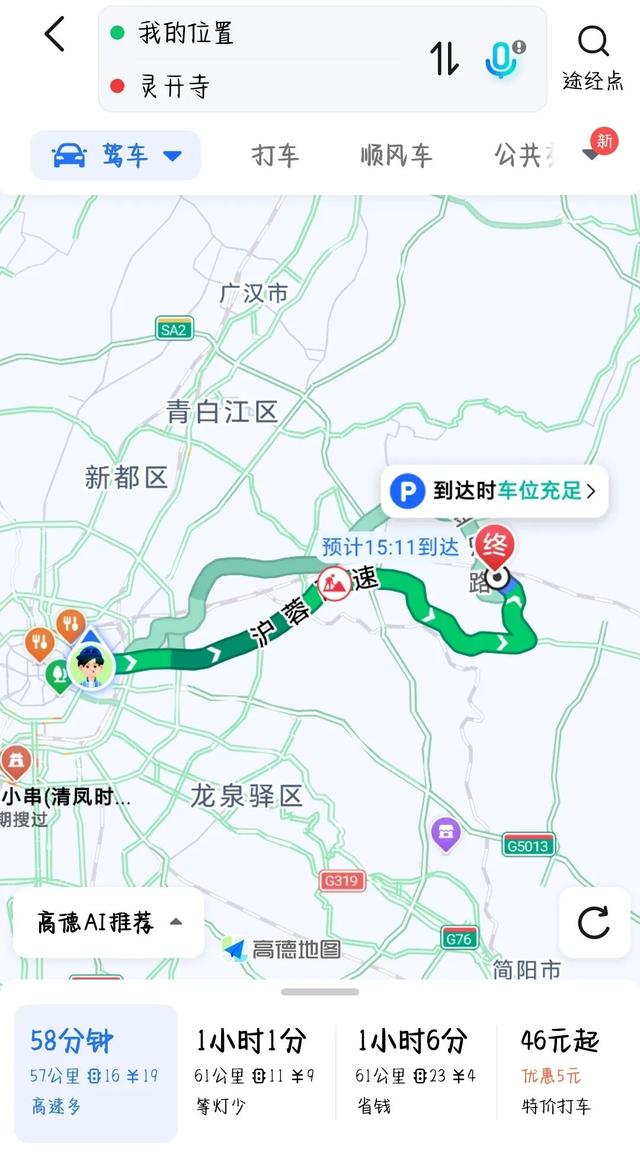640x1159 pixels.
Task: Switch to the 顺风车 tab
Action: pyautogui.click(x=396, y=156)
